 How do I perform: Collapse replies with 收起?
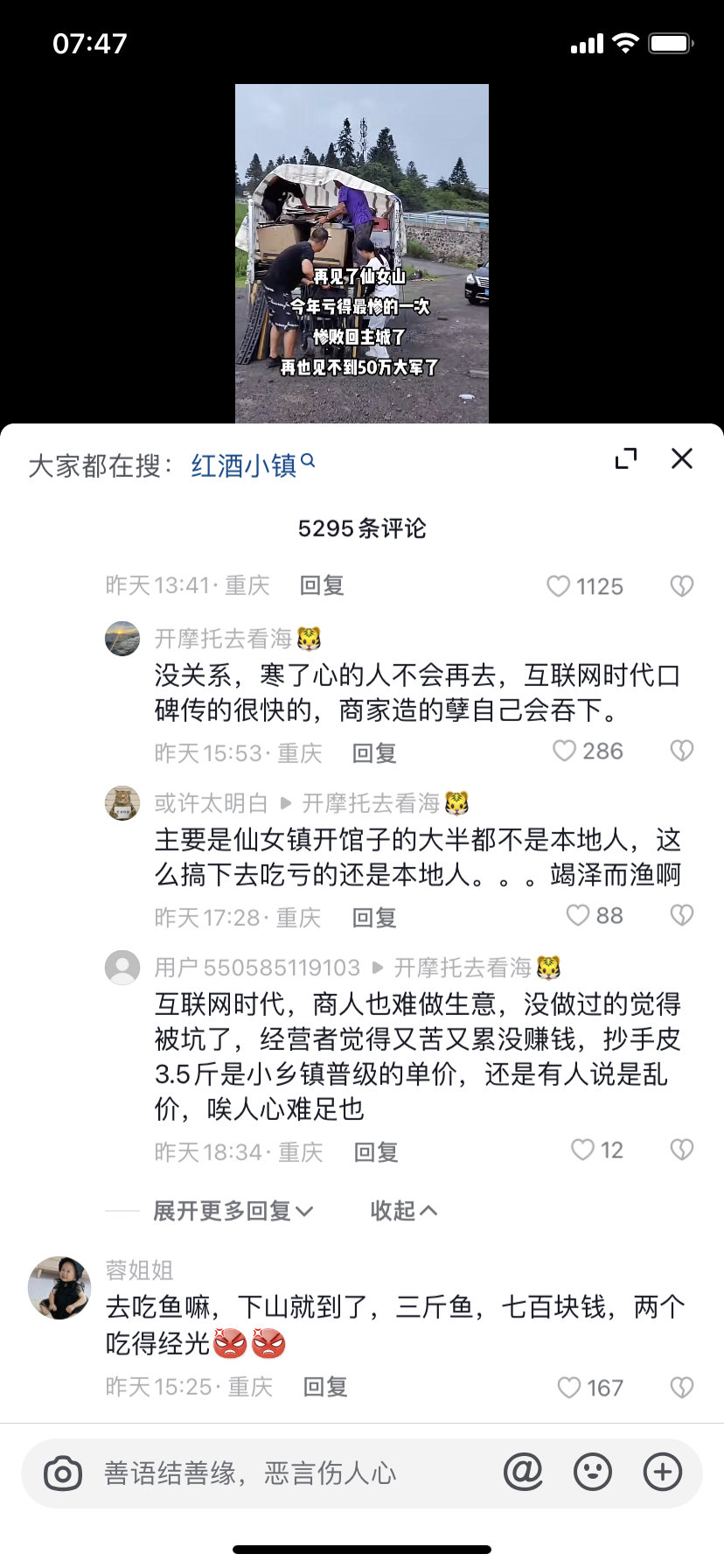403,1211
